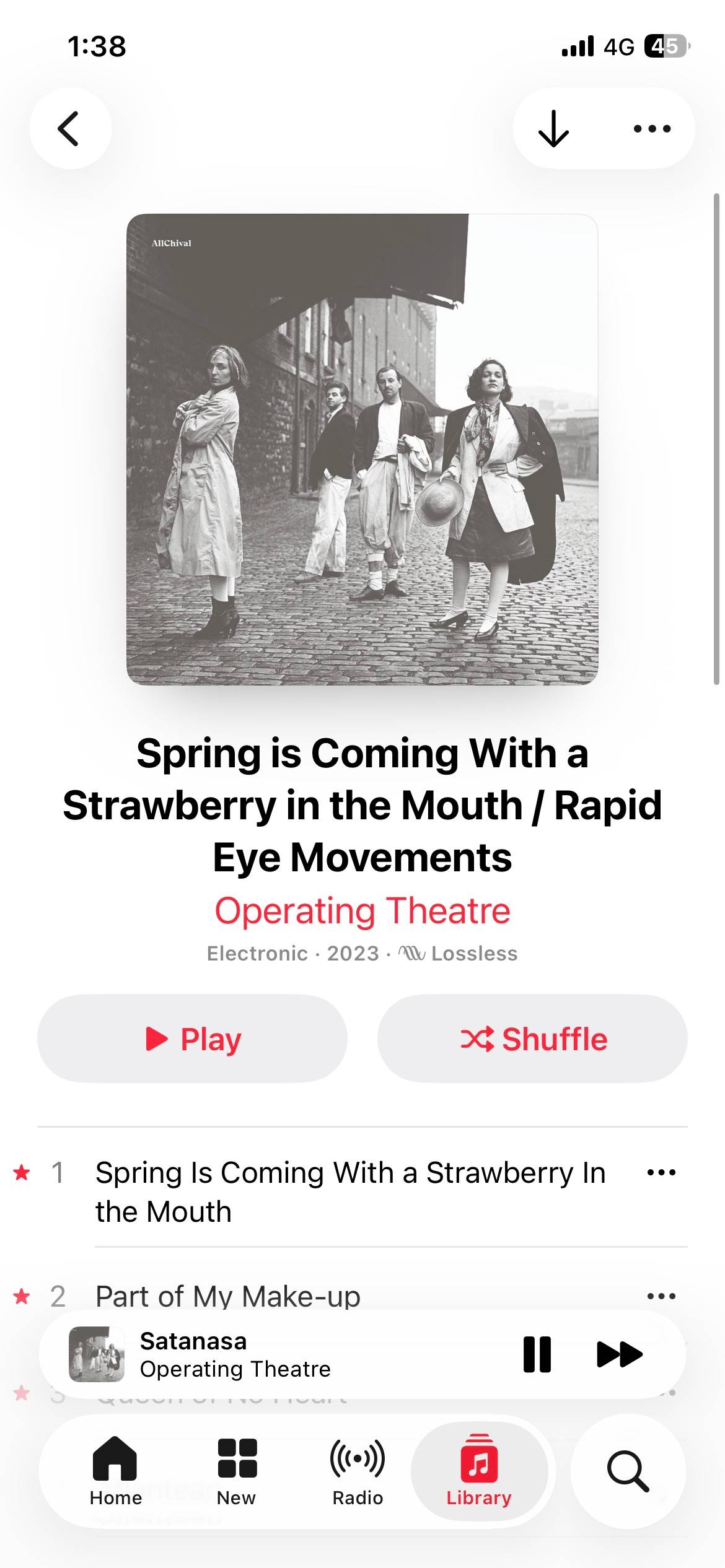725x1568 pixels.
Task: Download this album
Action: click(x=553, y=129)
